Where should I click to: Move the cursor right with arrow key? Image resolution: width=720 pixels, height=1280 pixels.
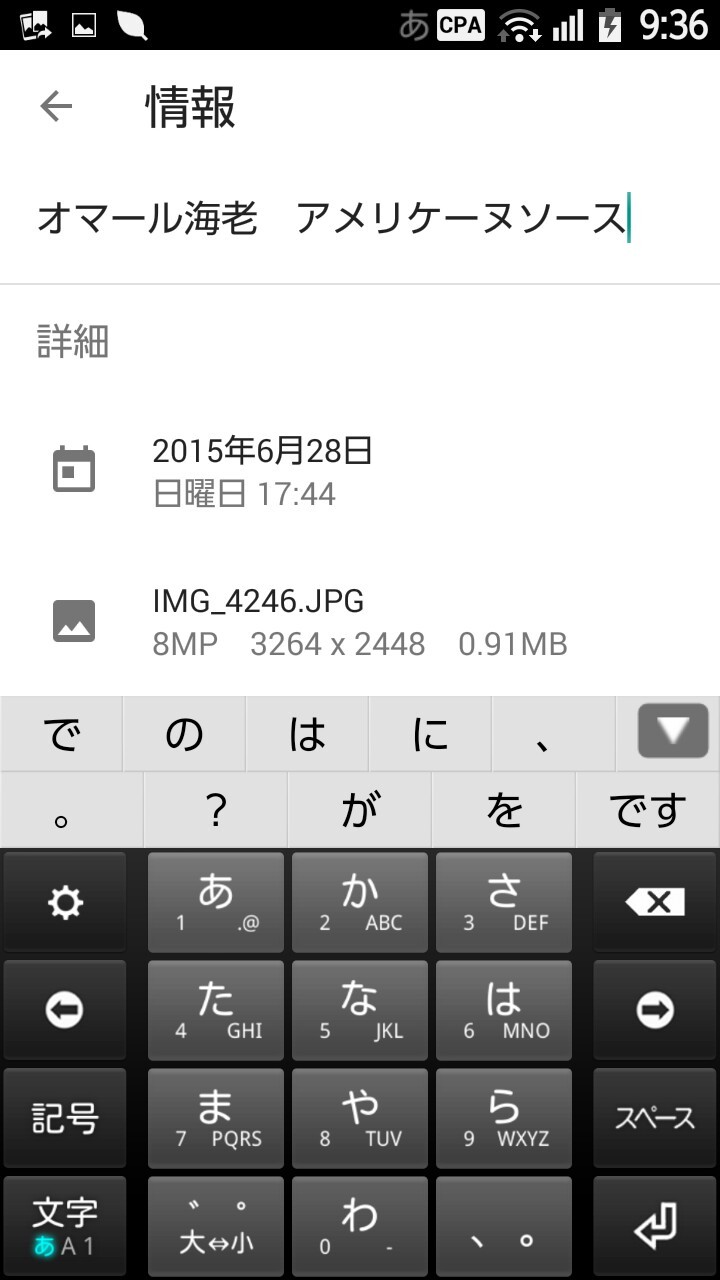(x=655, y=1011)
